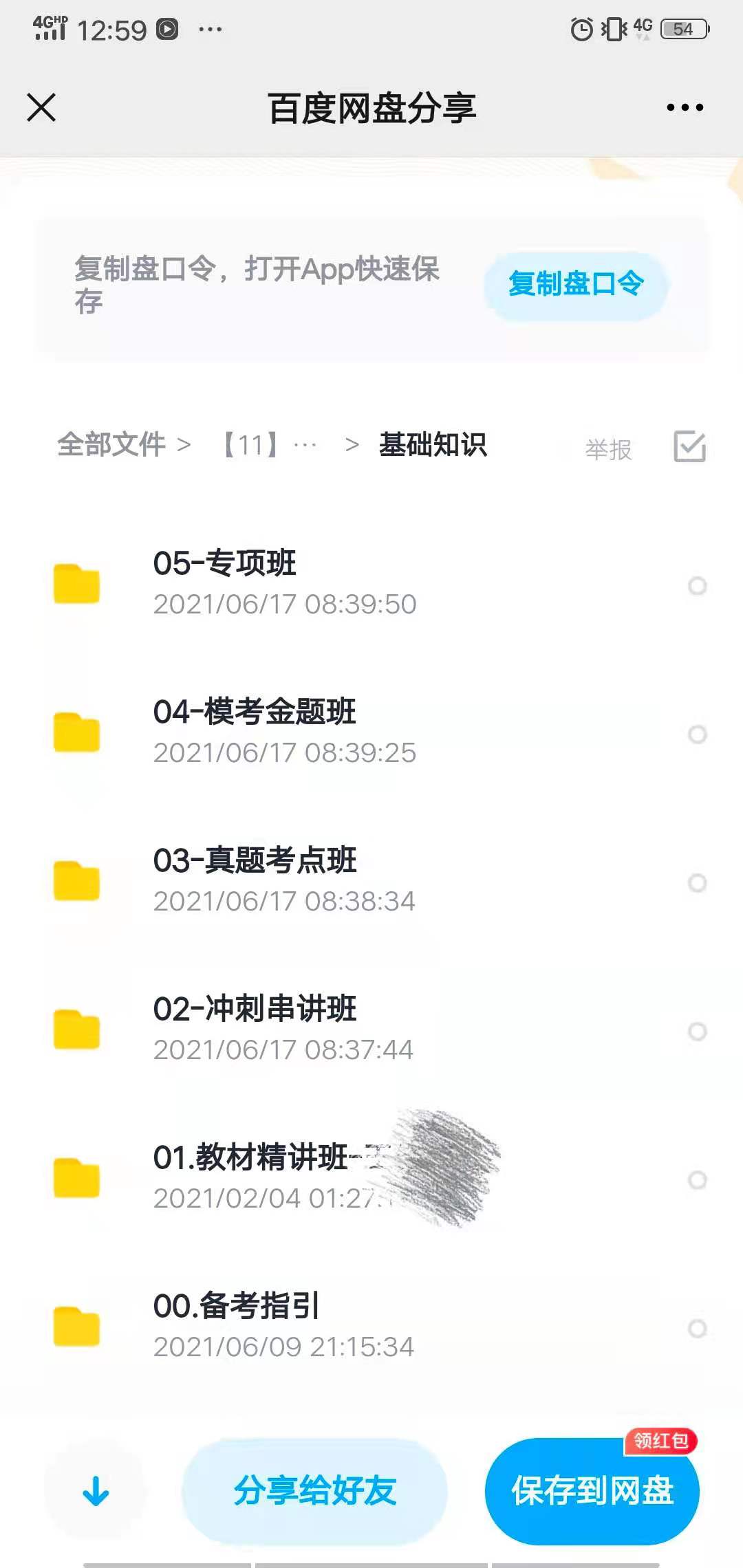Tap 保存到网盘 to save files

[592, 1491]
